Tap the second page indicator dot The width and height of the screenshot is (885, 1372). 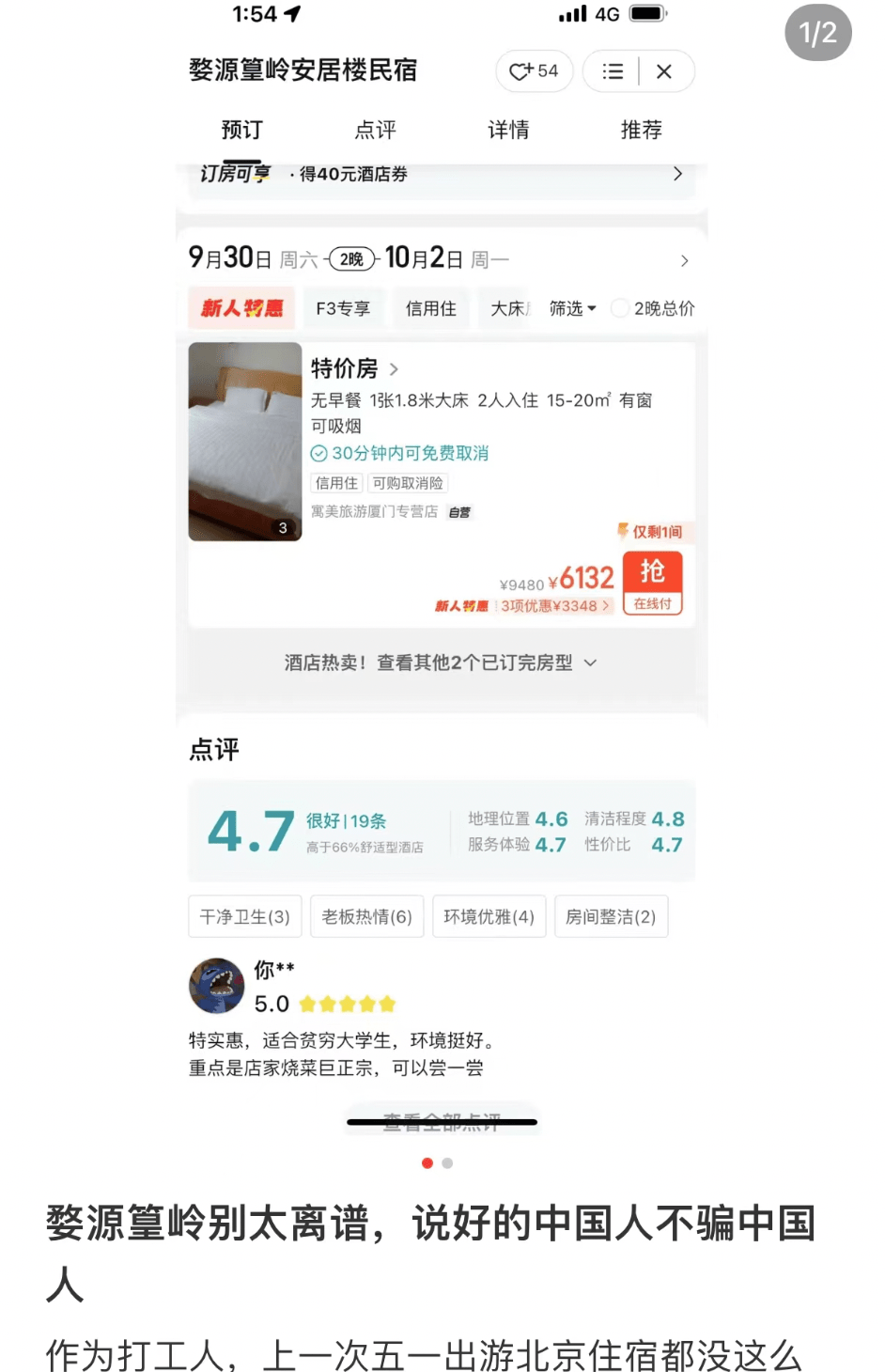point(447,1163)
